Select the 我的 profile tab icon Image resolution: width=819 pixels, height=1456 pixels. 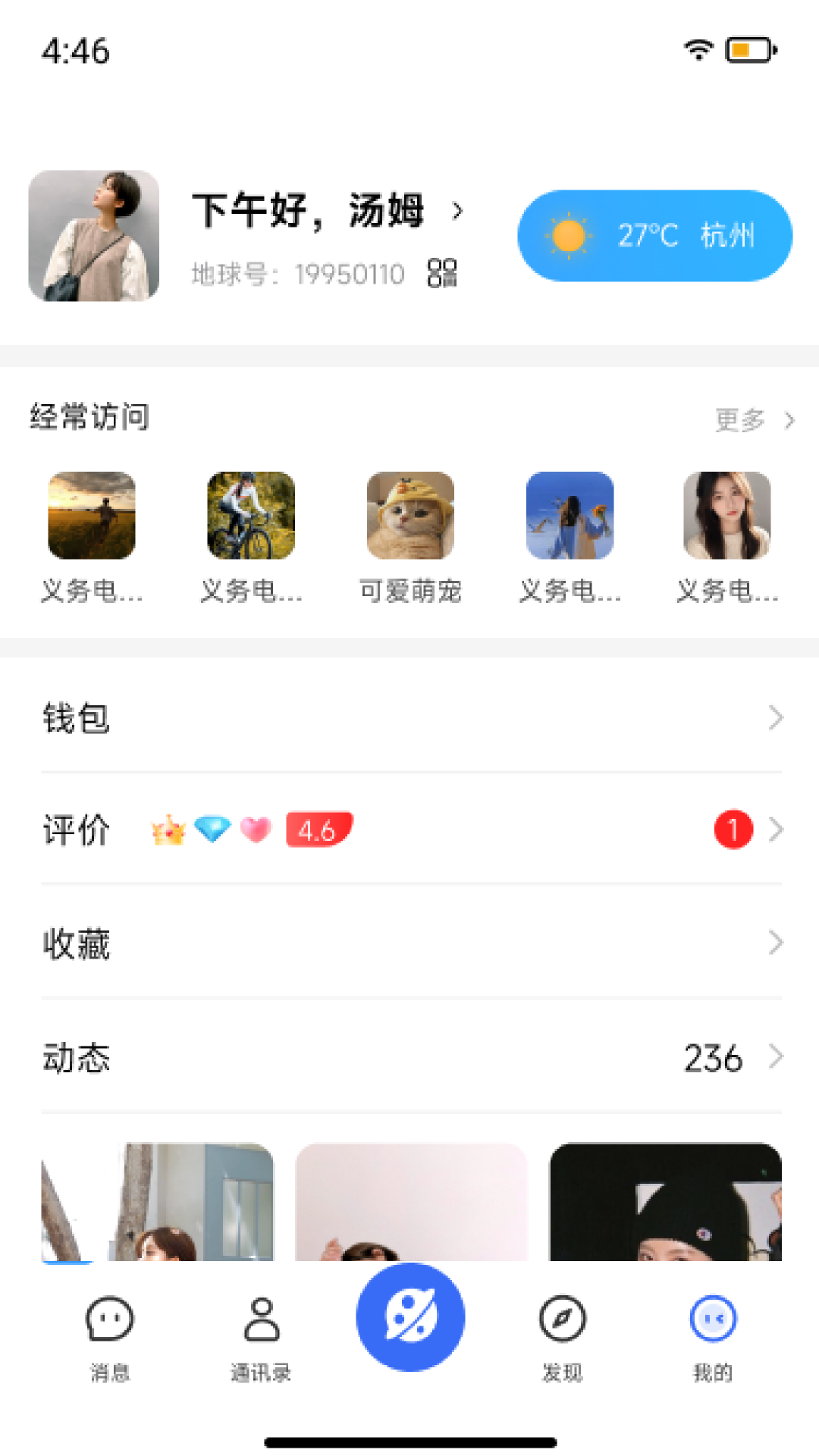[x=711, y=1317]
